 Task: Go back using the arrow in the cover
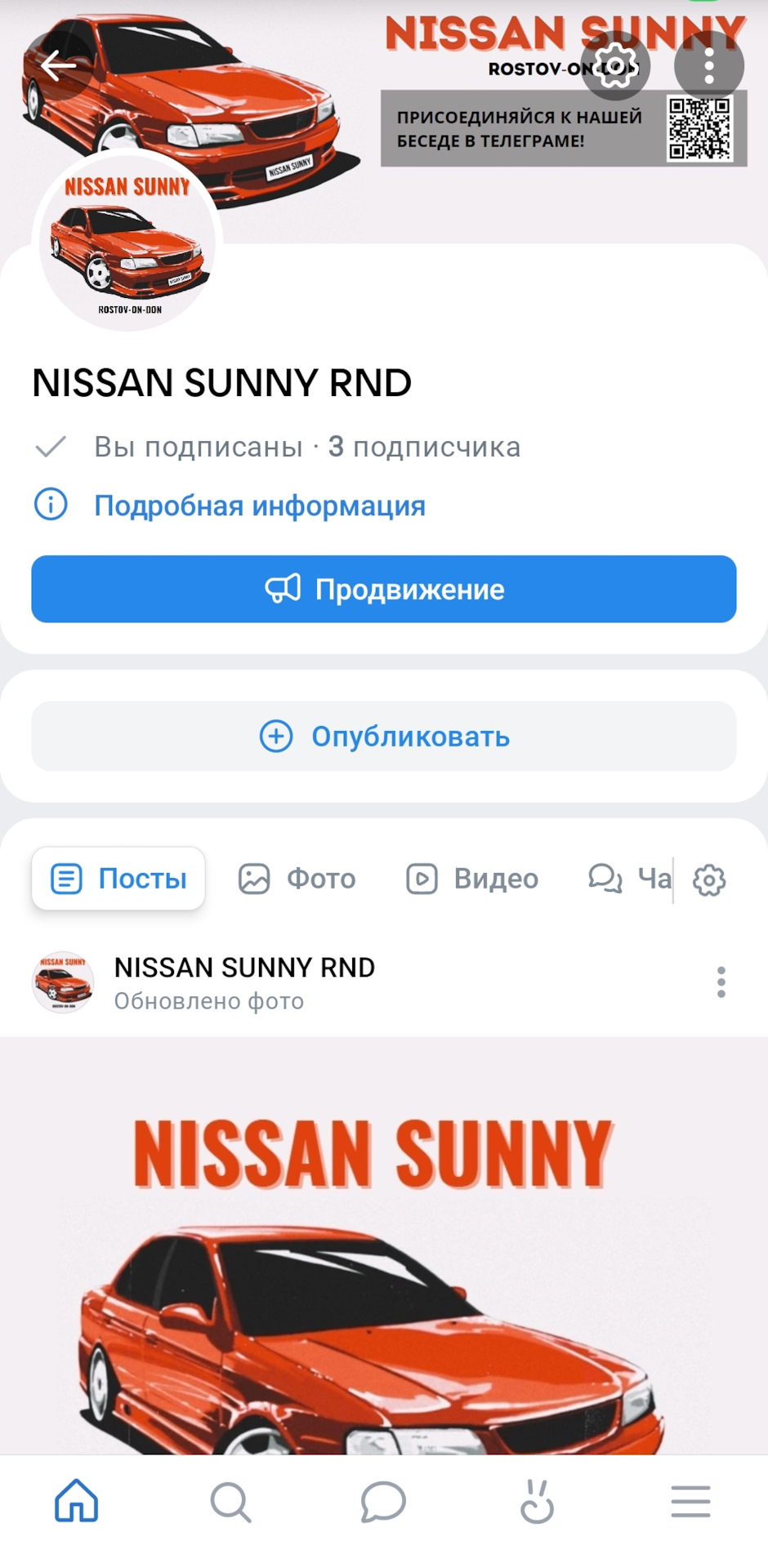pyautogui.click(x=57, y=67)
